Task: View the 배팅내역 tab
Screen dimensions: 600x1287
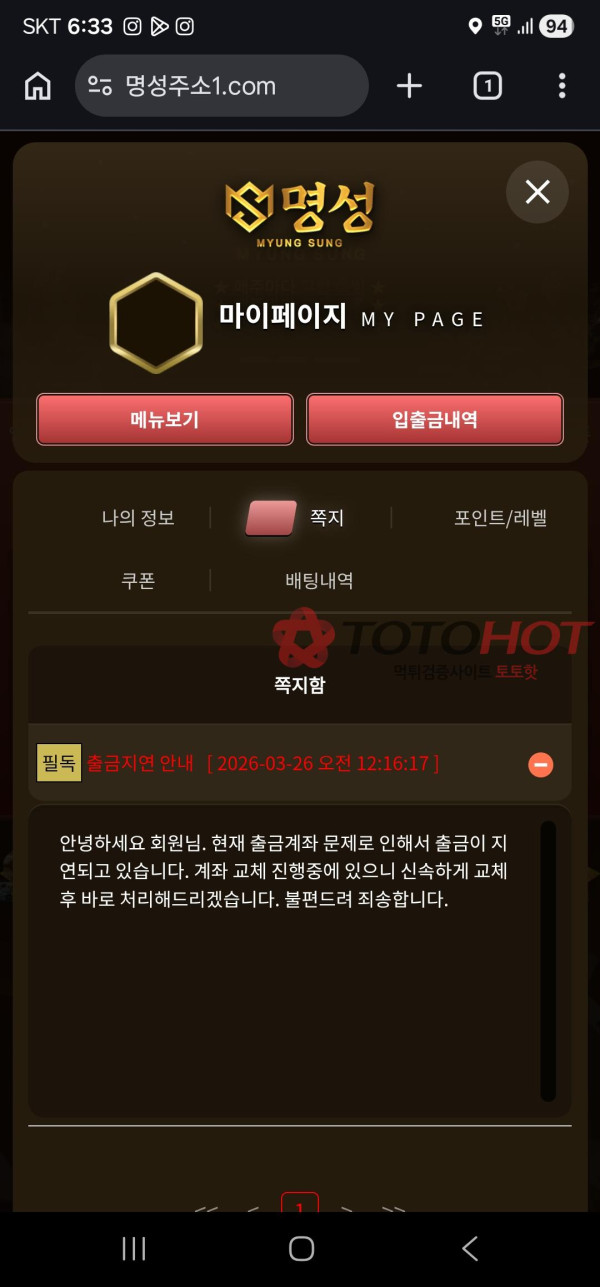Action: (319, 581)
